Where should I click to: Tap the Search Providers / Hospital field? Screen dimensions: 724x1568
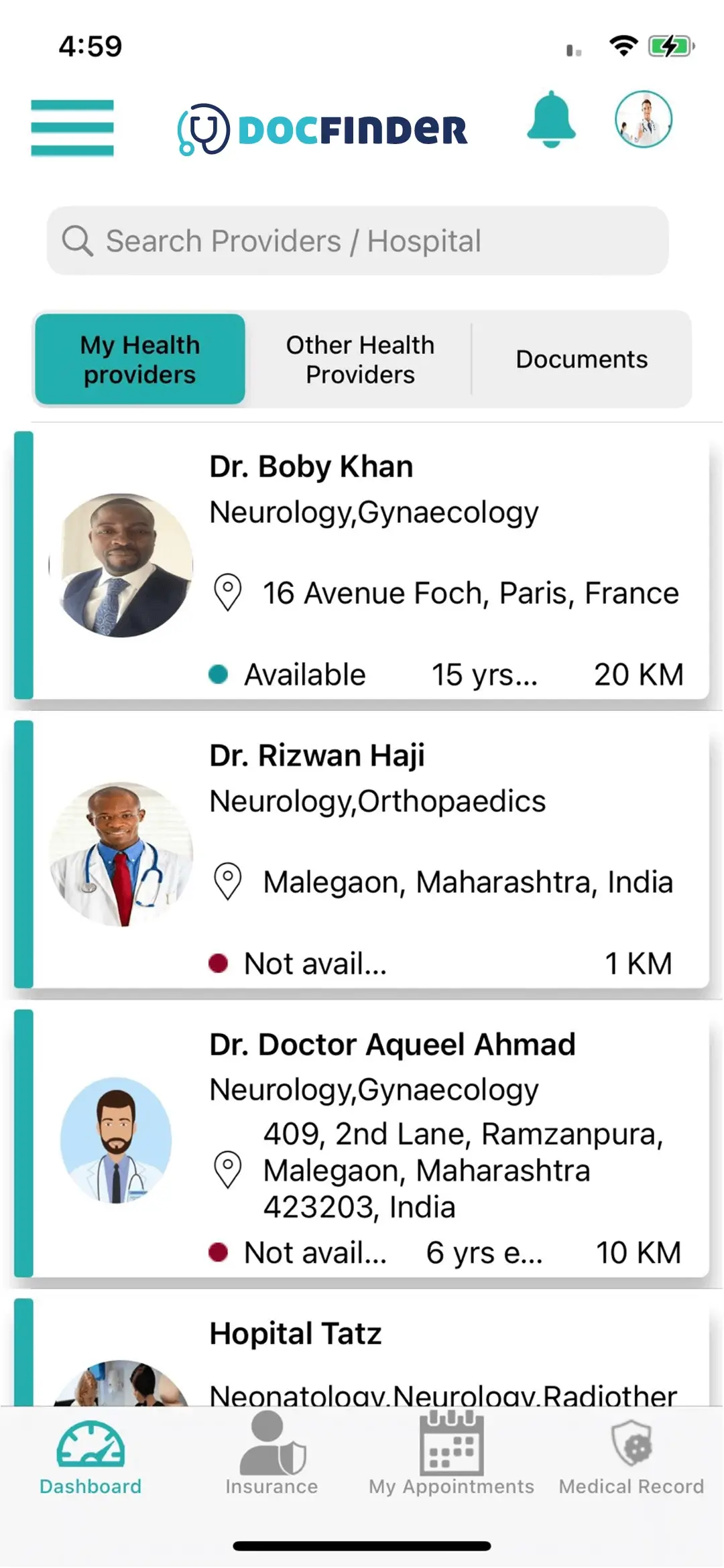point(357,241)
